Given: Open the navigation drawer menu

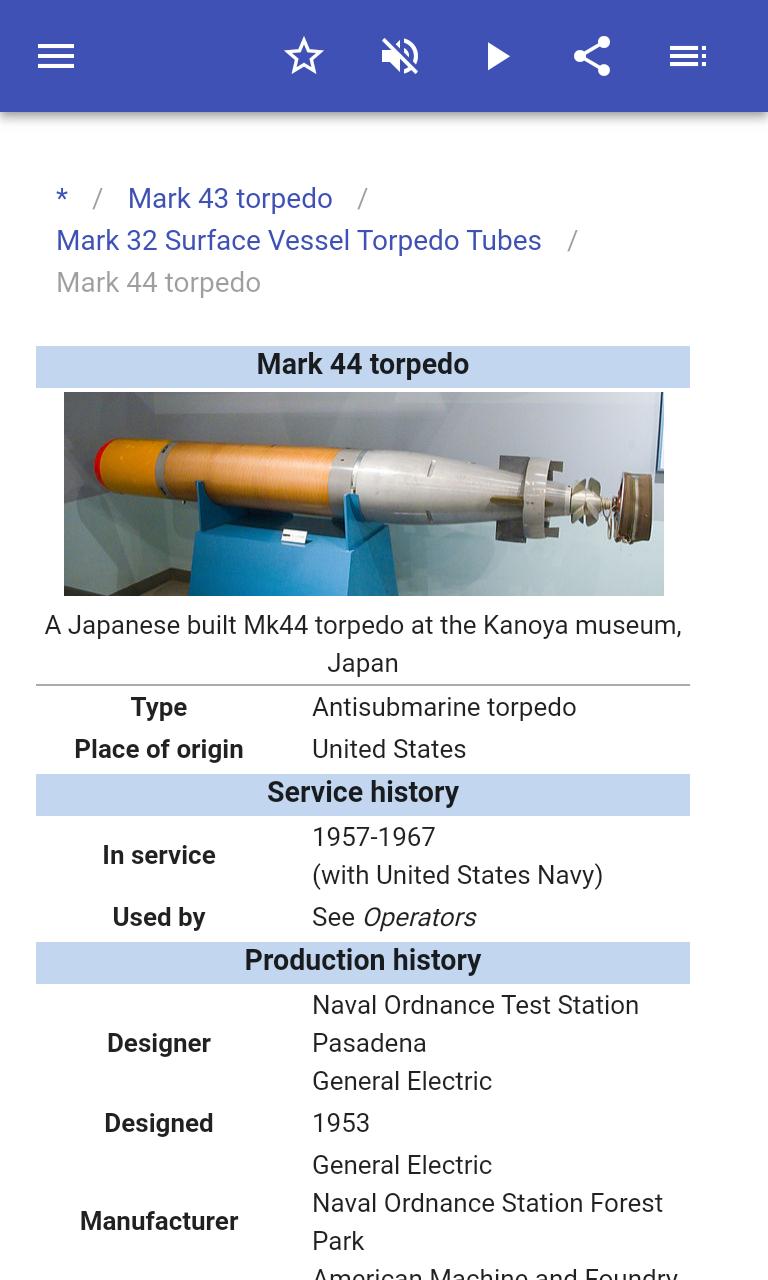Looking at the screenshot, I should (x=56, y=56).
